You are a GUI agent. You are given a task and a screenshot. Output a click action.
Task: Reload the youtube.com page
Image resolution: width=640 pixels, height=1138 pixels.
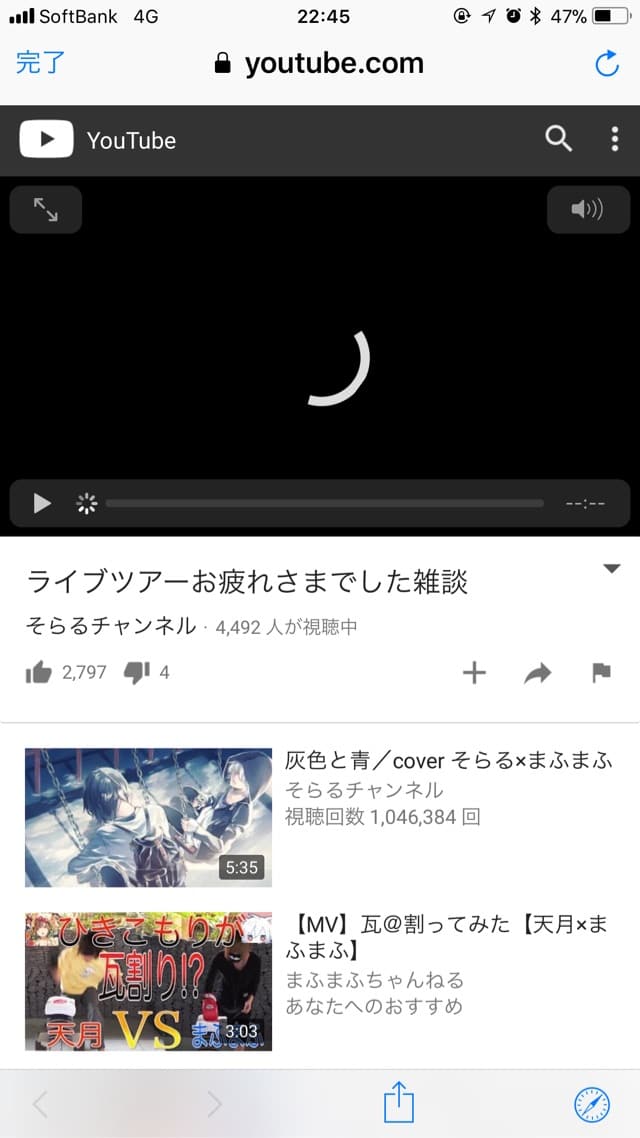point(606,64)
